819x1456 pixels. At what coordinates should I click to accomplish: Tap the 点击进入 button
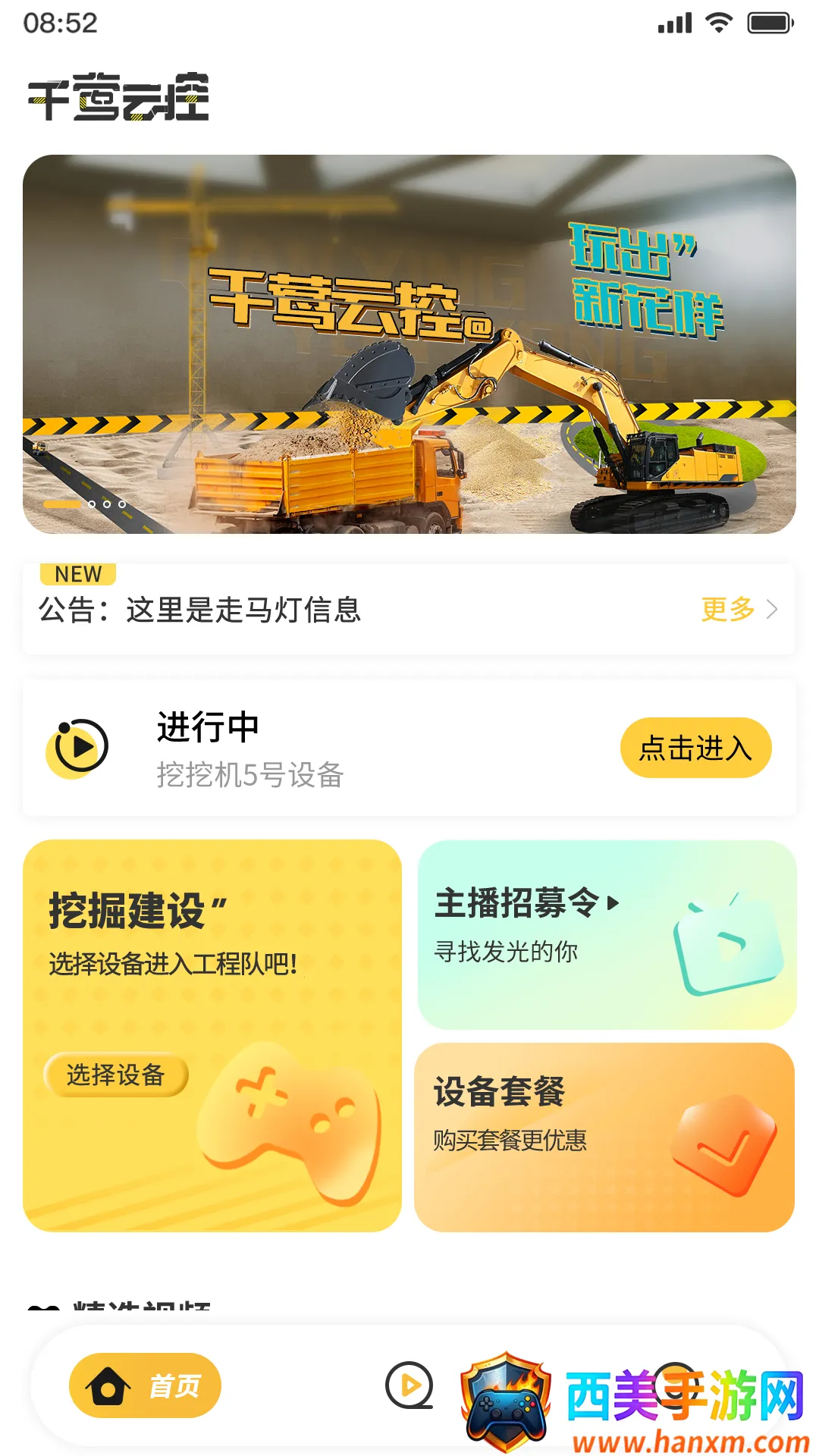[x=695, y=748]
